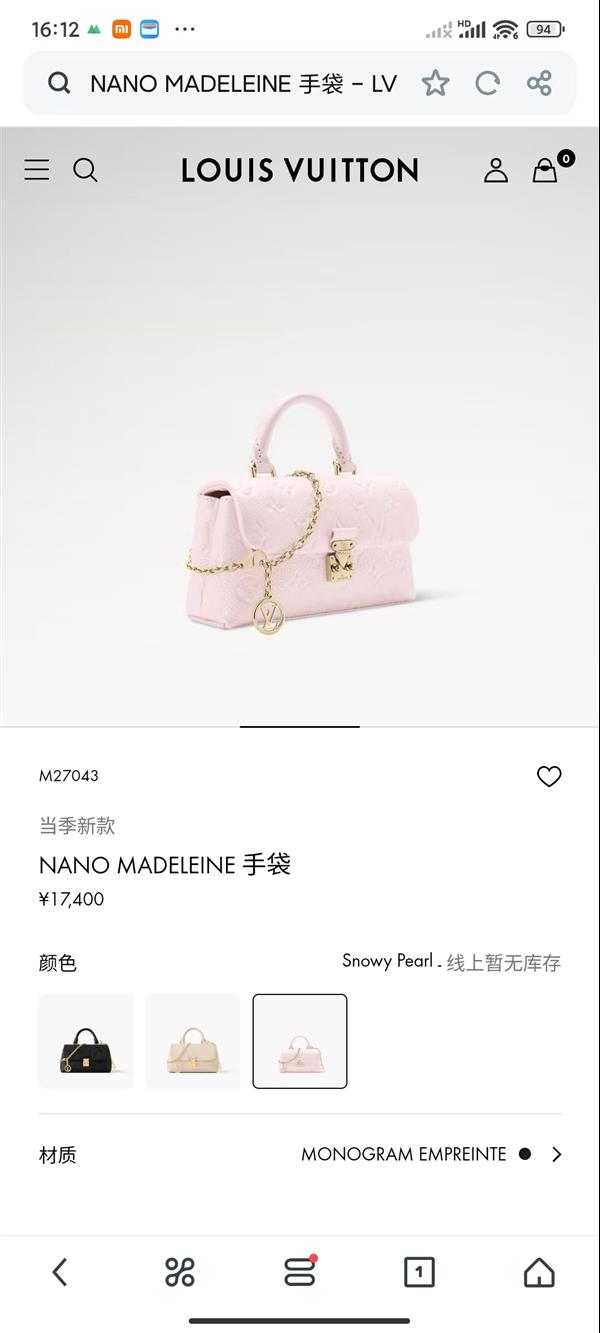The image size is (600, 1333).
Task: Select the pink Snowy Pearl variant
Action: click(x=300, y=1041)
